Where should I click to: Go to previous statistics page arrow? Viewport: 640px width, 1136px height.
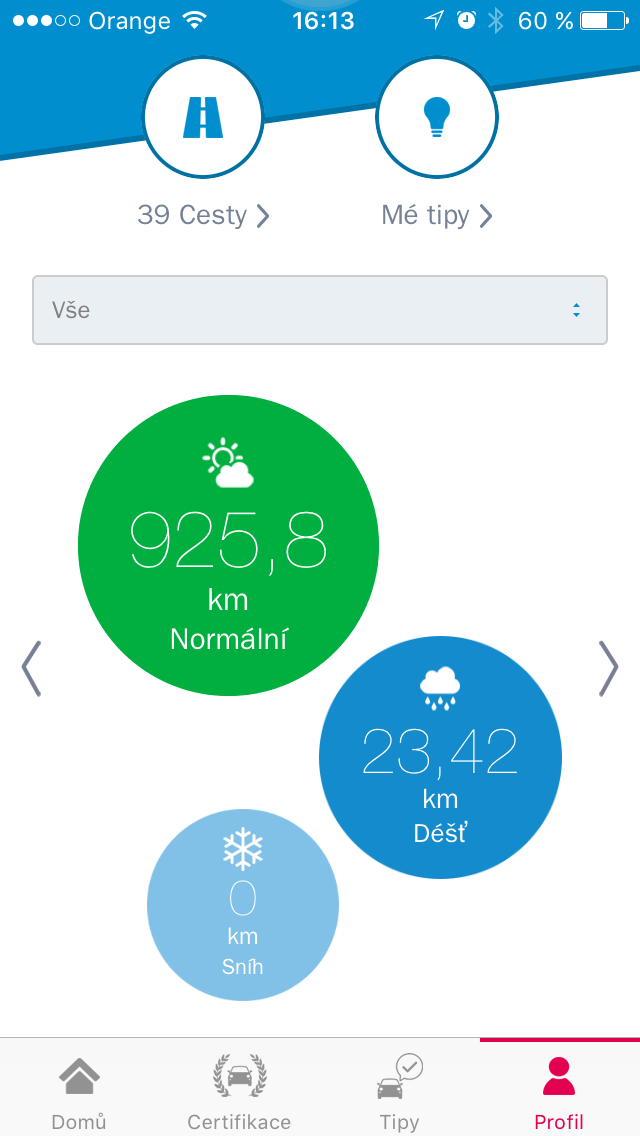pyautogui.click(x=31, y=668)
